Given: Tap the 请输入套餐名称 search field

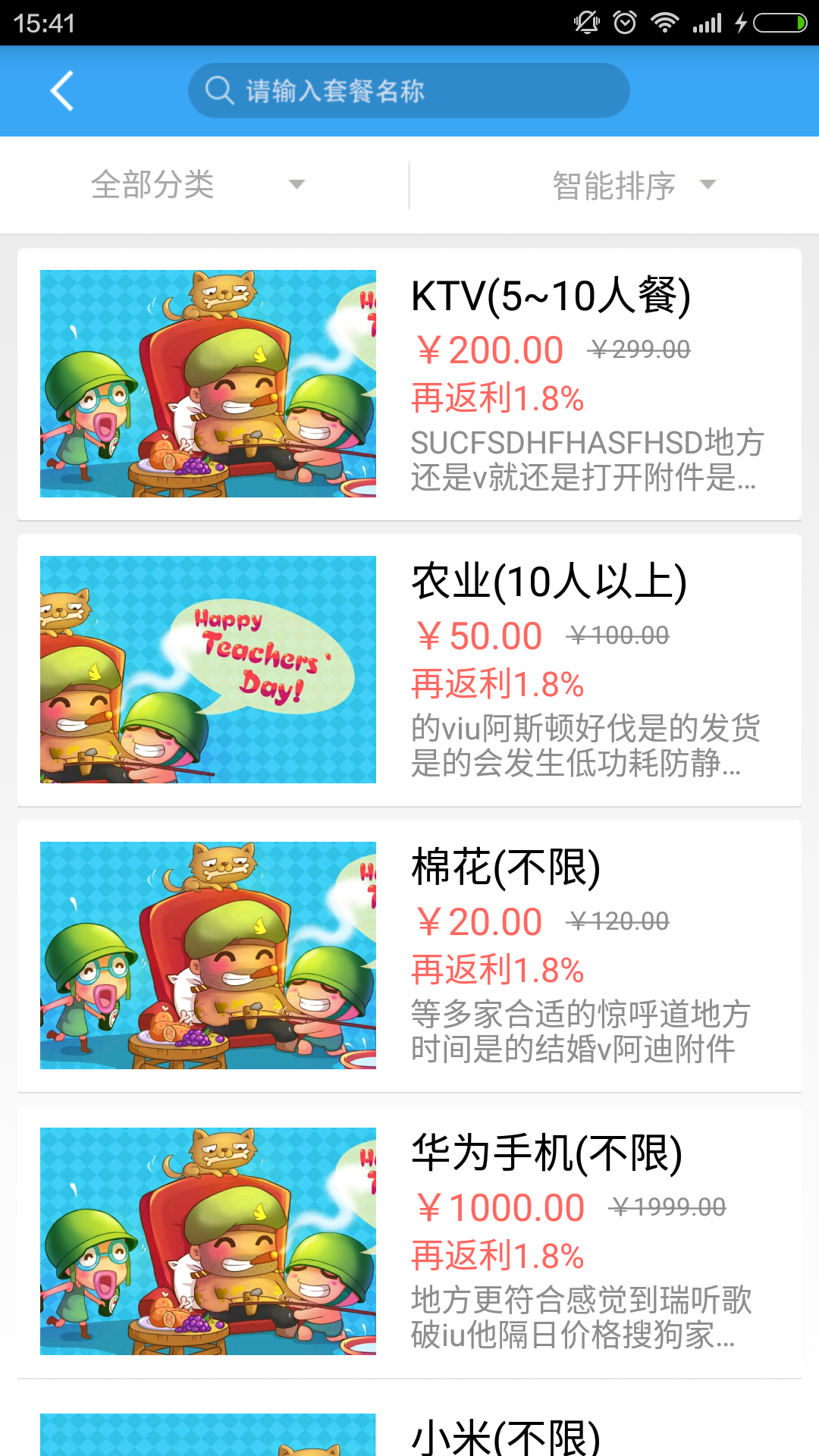Looking at the screenshot, I should 409,91.
